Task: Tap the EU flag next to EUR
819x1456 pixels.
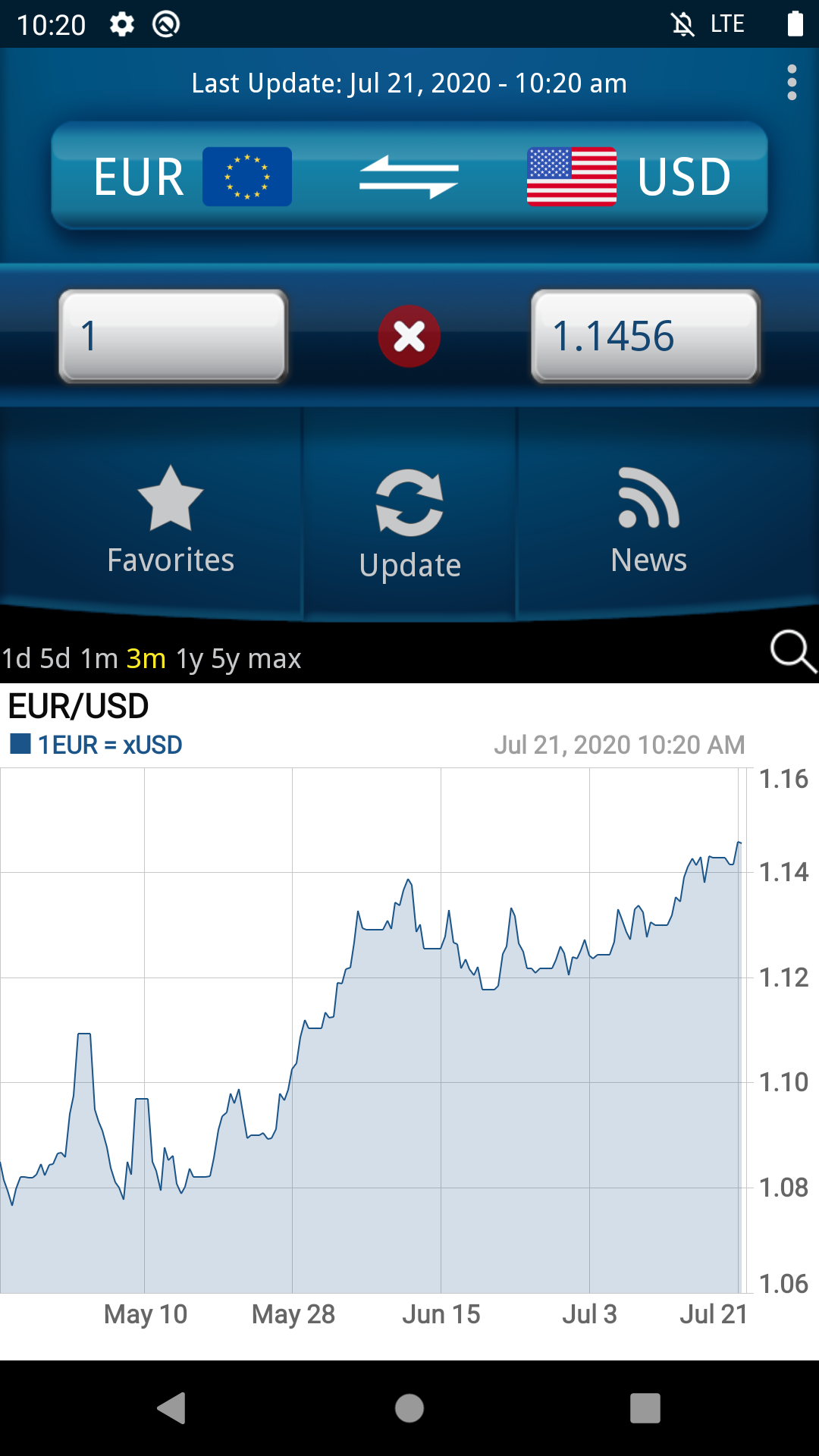Action: [247, 177]
